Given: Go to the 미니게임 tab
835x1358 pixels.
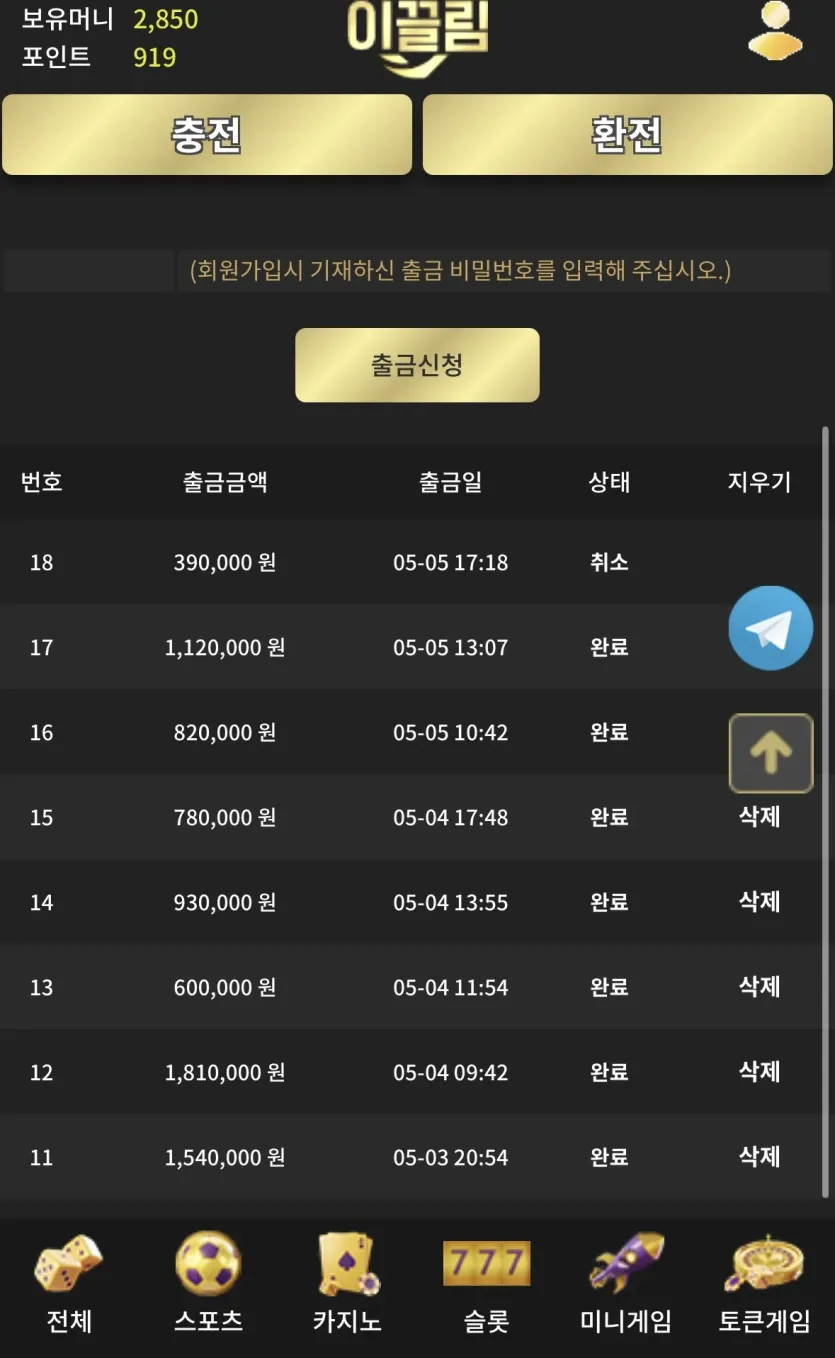Looking at the screenshot, I should coord(626,1285).
